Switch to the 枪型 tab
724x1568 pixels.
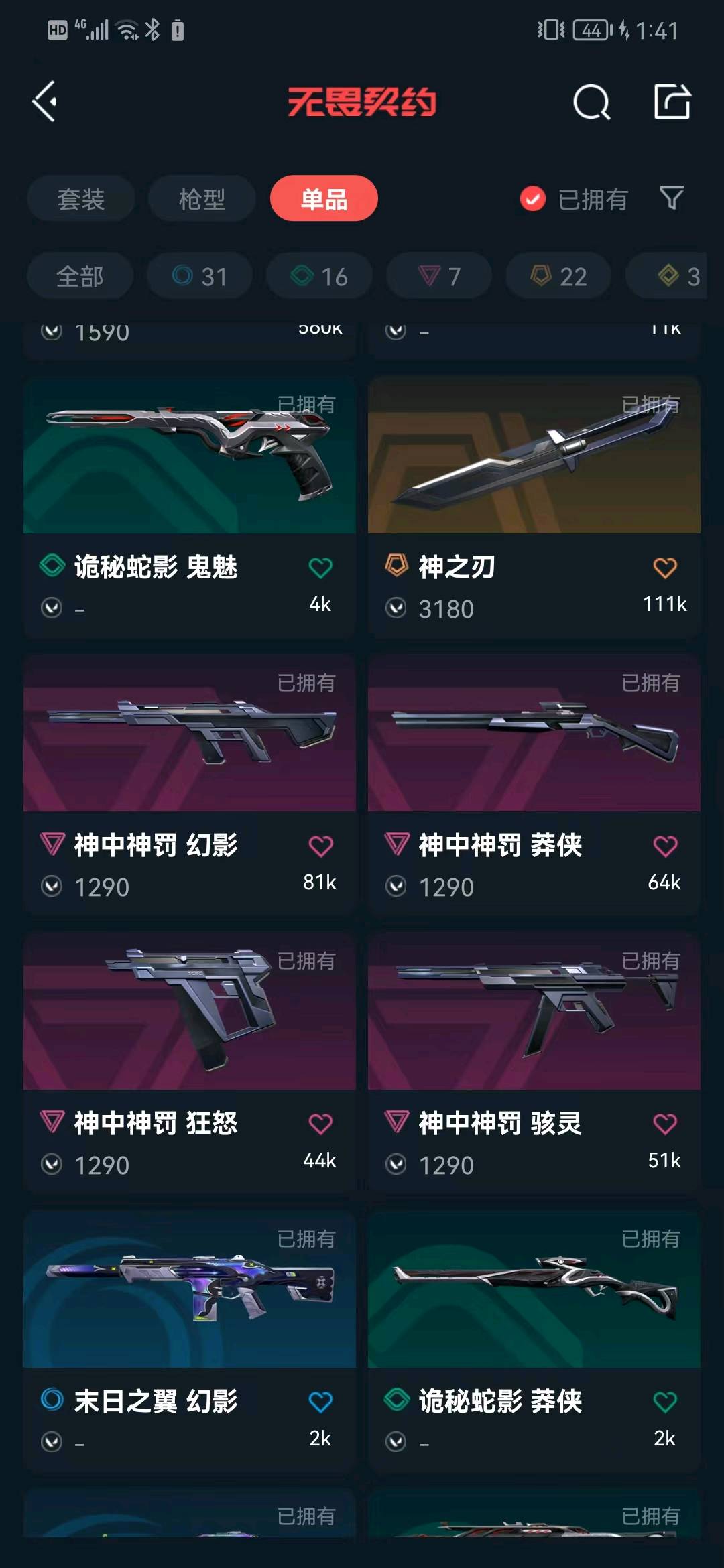click(202, 199)
